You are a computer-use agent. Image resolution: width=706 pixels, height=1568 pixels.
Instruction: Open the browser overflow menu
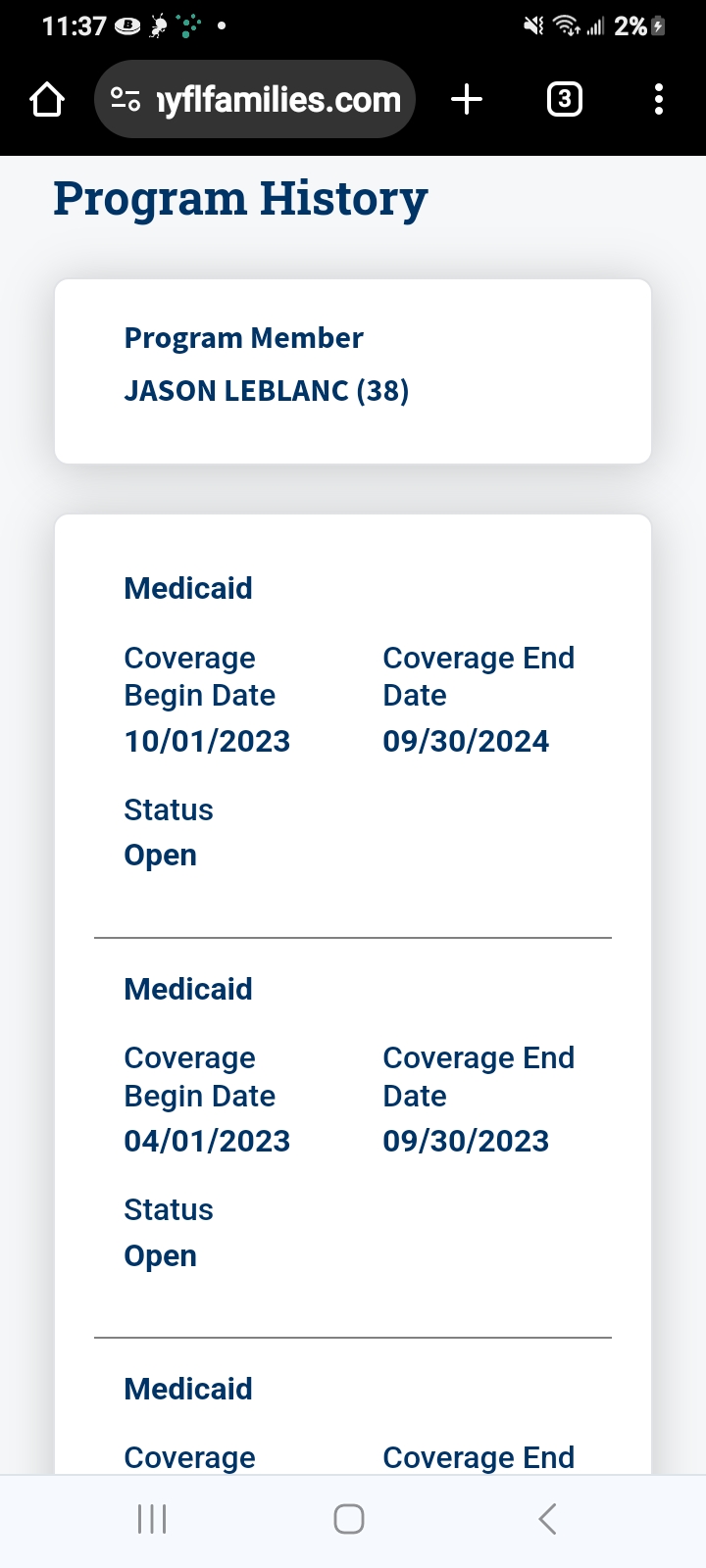click(658, 99)
